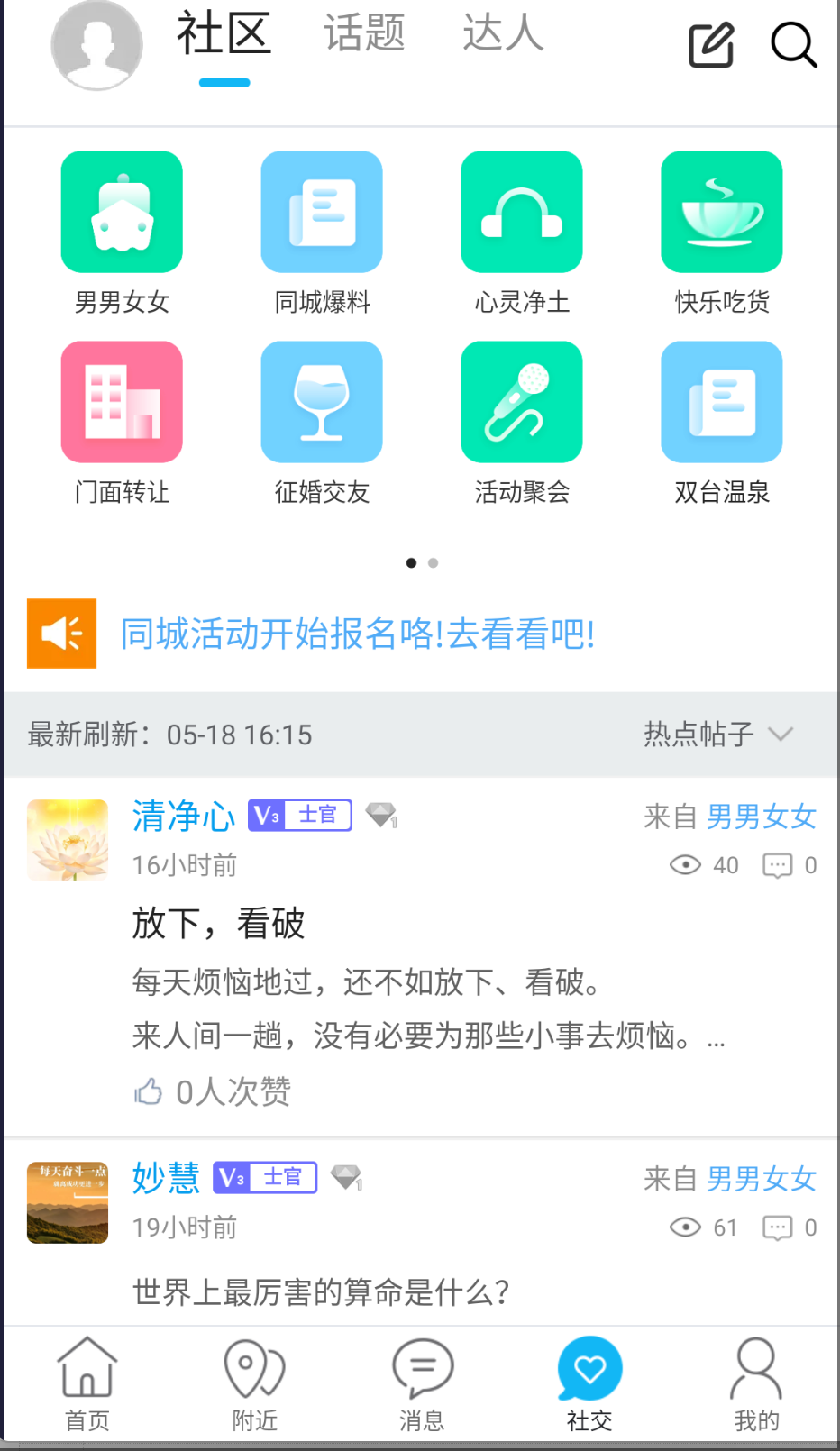
Task: Open the 同城爆料 section icon
Action: pos(322,211)
